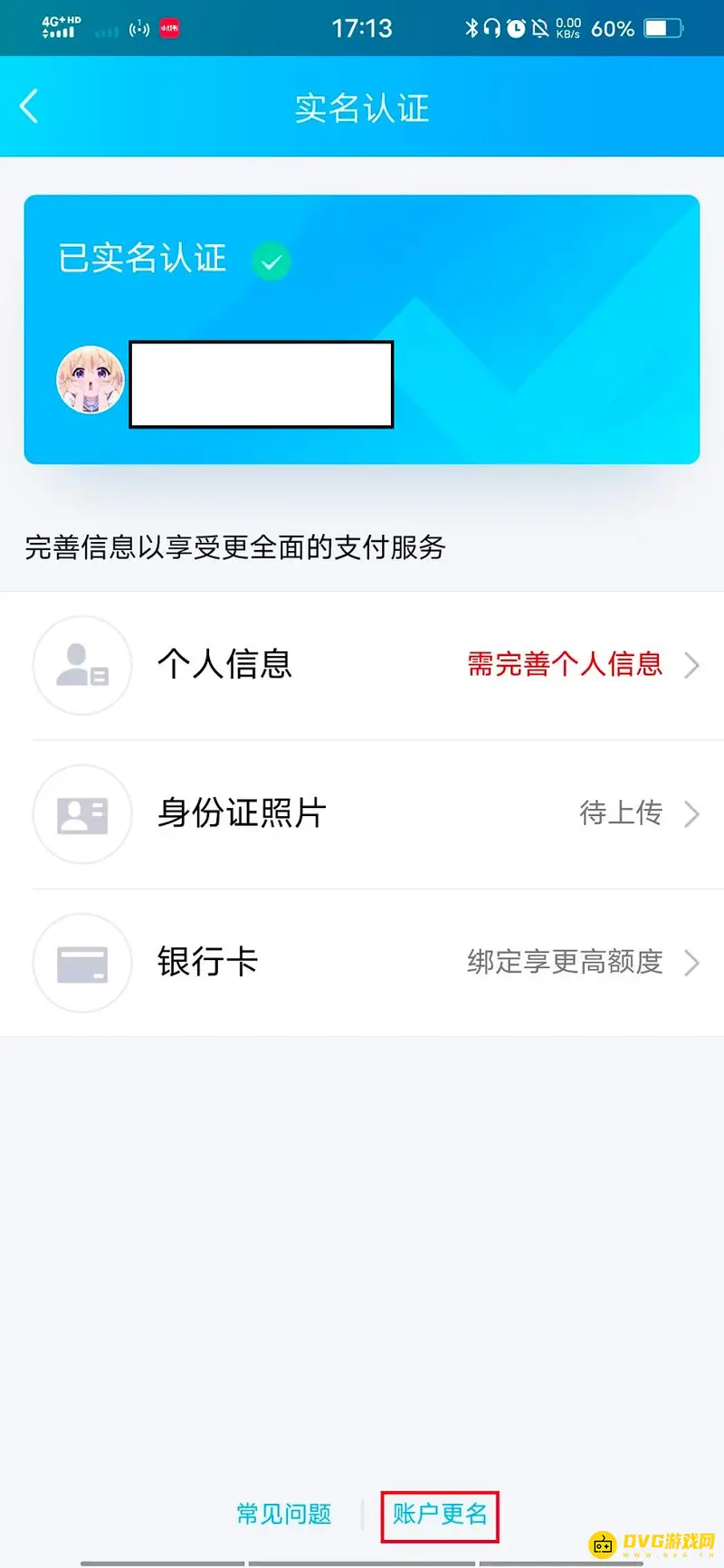This screenshot has width=724, height=1568.
Task: Tap the 4G+ network signal indicator
Action: [x=56, y=28]
